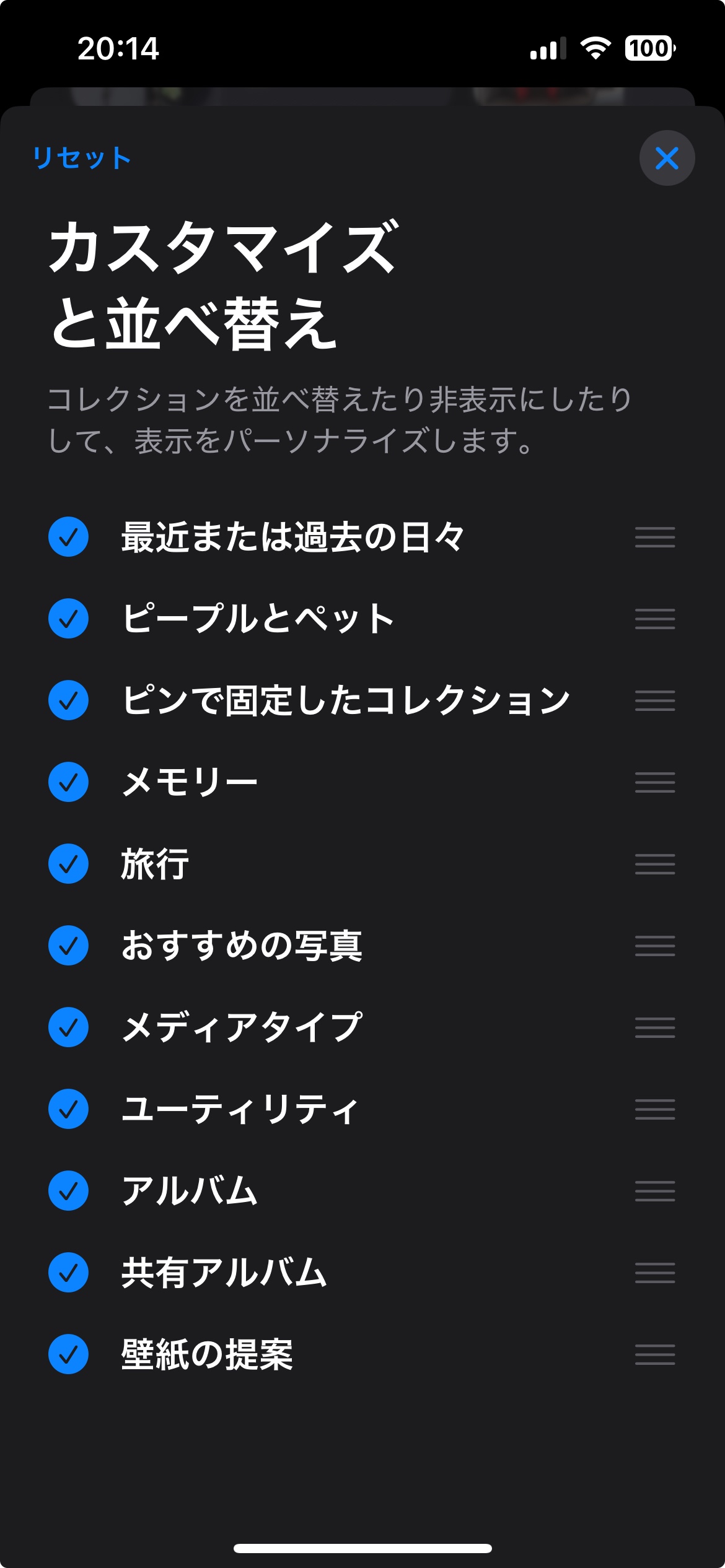The height and width of the screenshot is (1568, 725).
Task: Toggle the 壁紙の提案 checkbox
Action: pyautogui.click(x=68, y=1354)
